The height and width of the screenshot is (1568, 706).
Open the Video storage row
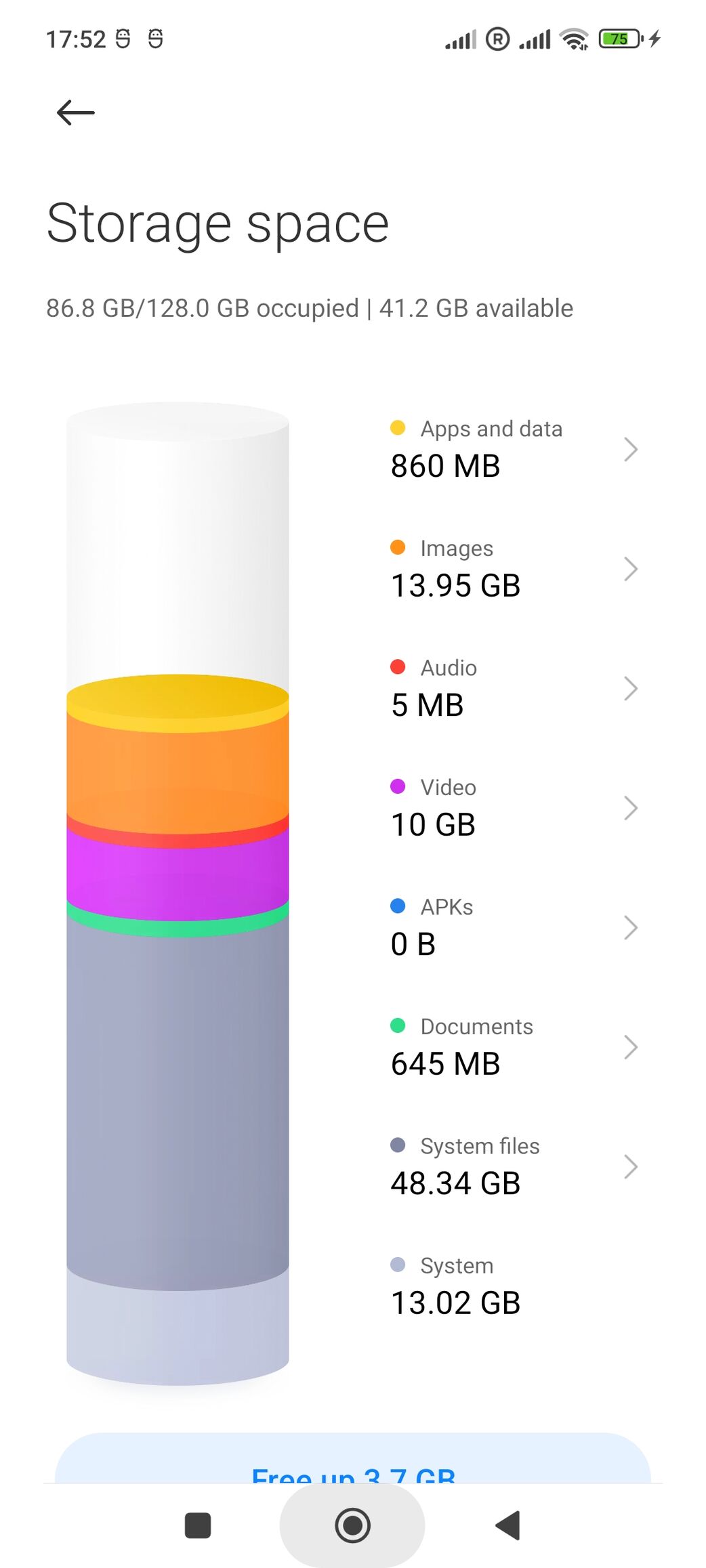(515, 808)
